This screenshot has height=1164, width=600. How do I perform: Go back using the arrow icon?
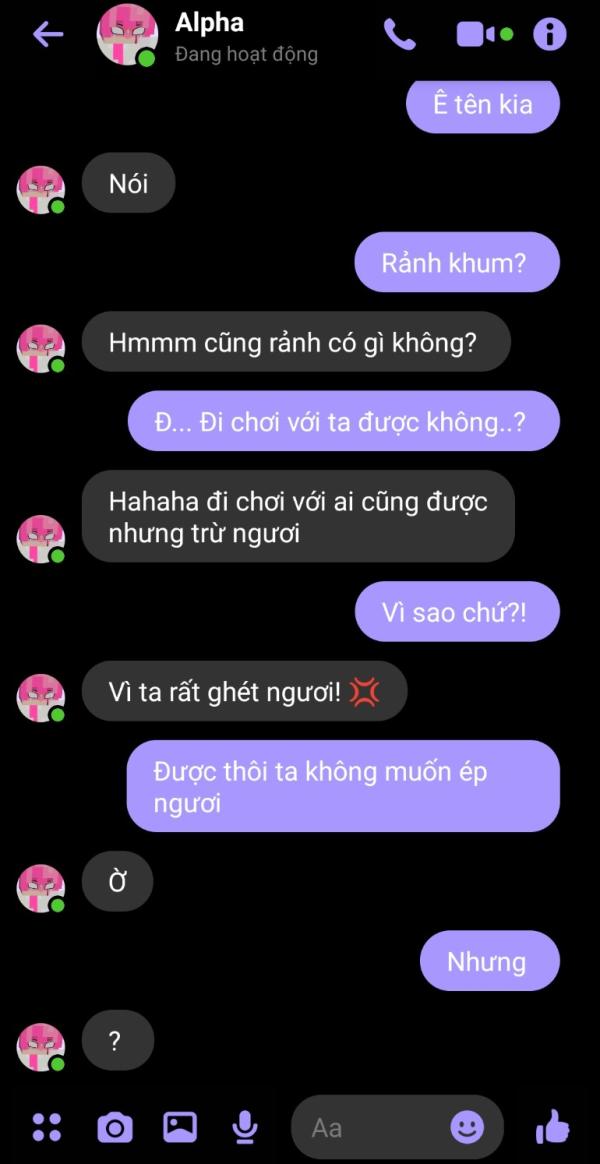[48, 34]
